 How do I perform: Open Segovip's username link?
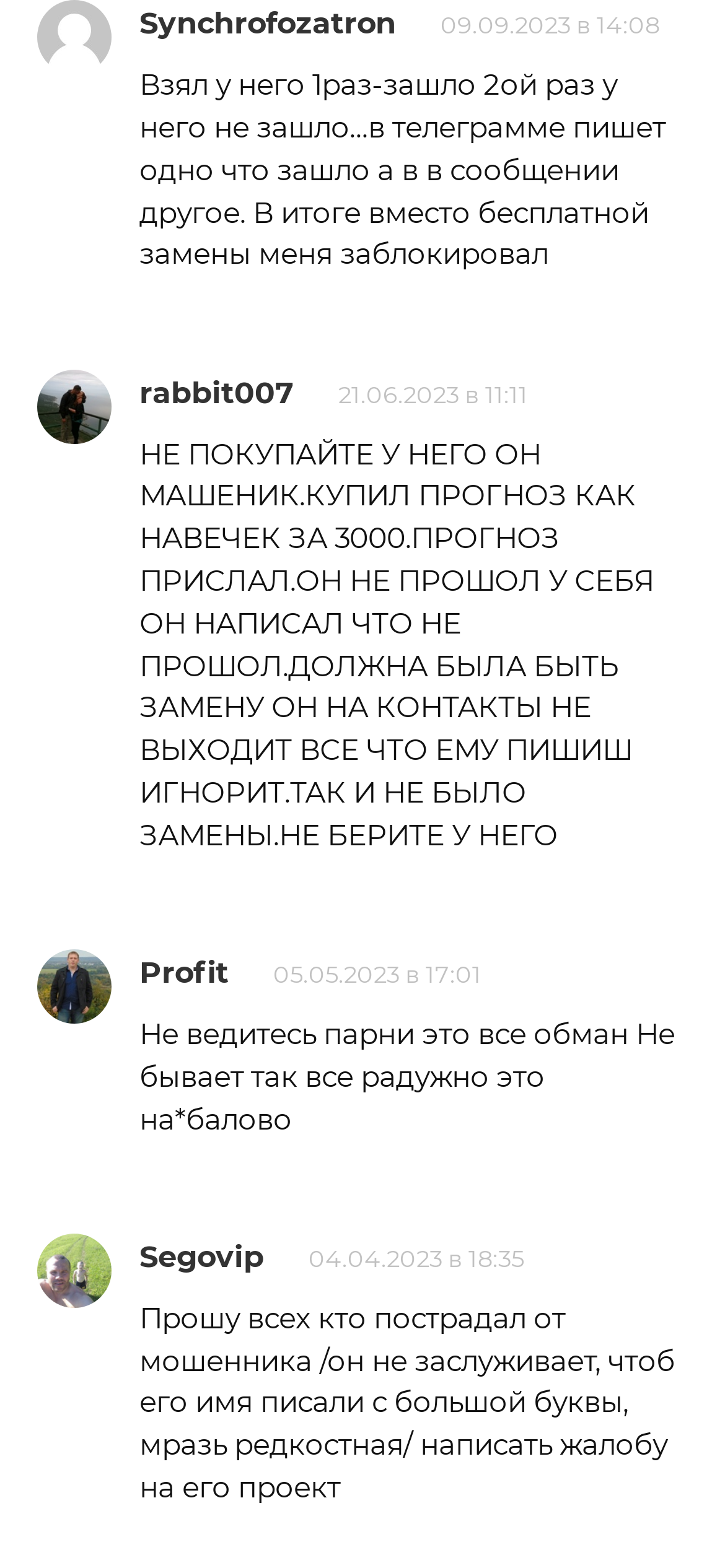coord(202,1258)
